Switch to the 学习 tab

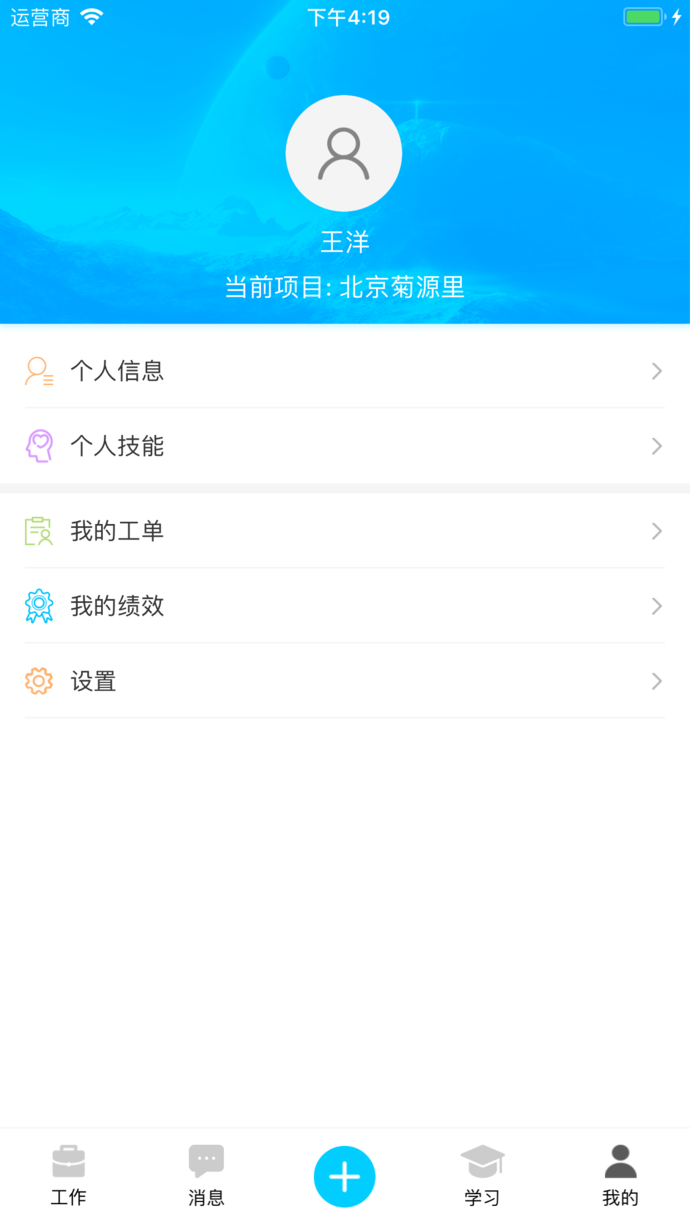(x=482, y=1176)
